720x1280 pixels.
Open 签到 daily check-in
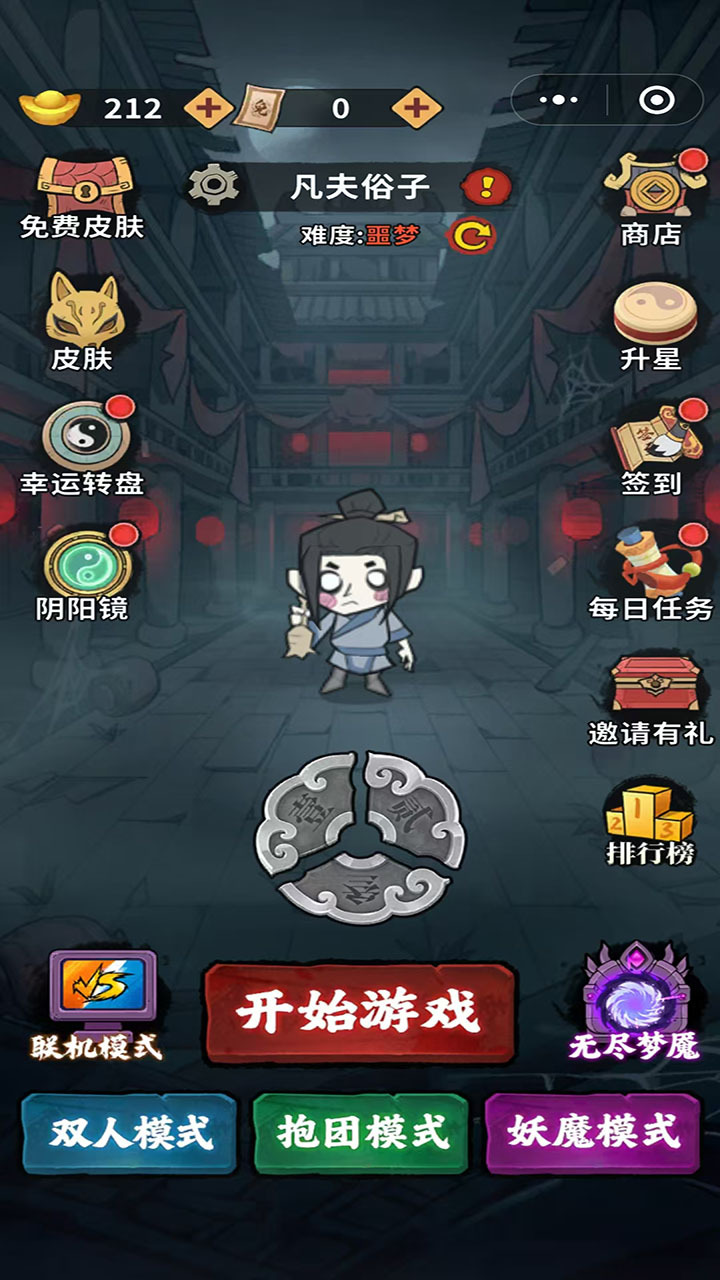coord(650,448)
